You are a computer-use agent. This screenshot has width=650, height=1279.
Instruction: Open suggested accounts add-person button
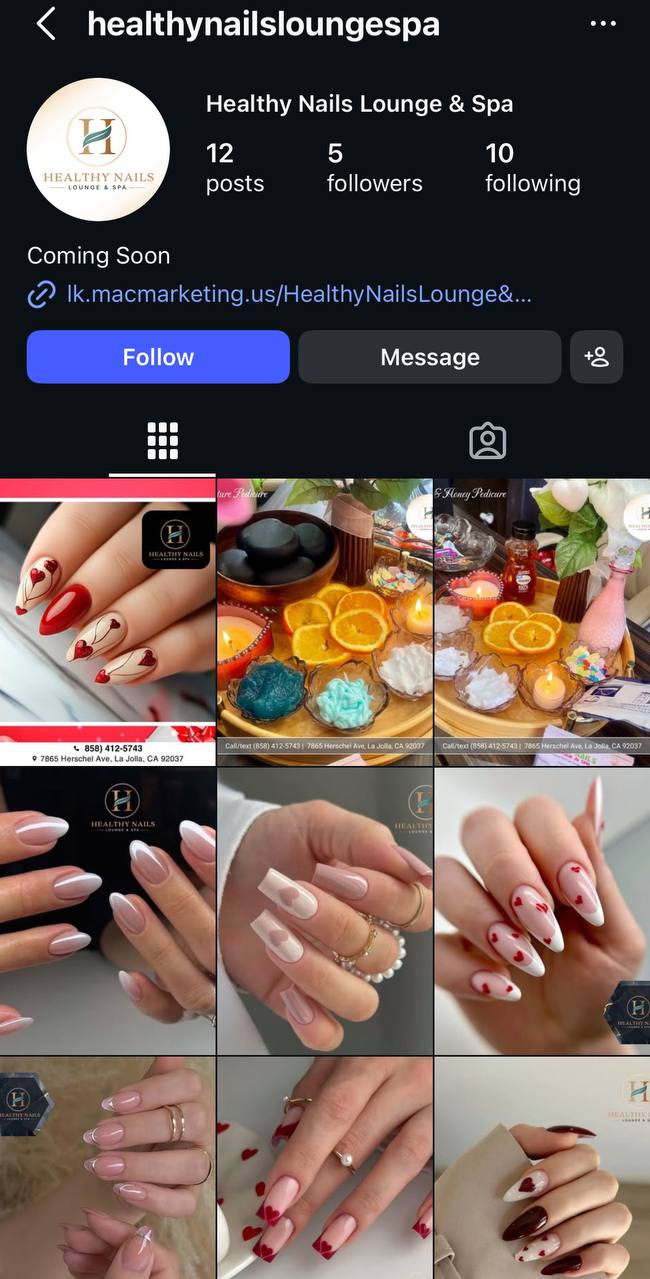coord(596,357)
